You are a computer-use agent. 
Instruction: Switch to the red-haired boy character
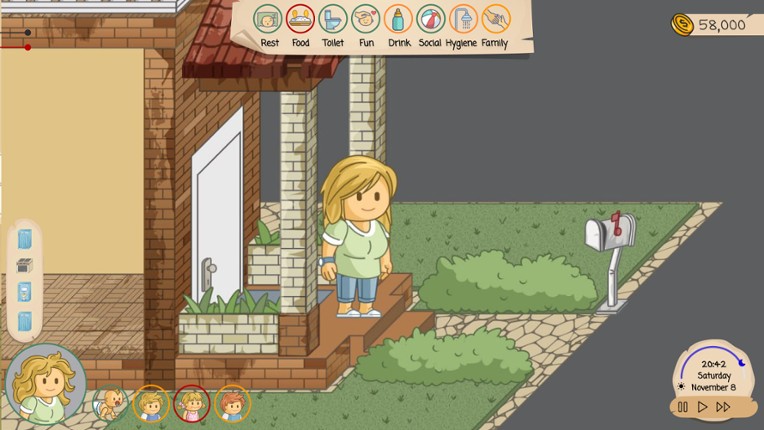pos(232,404)
